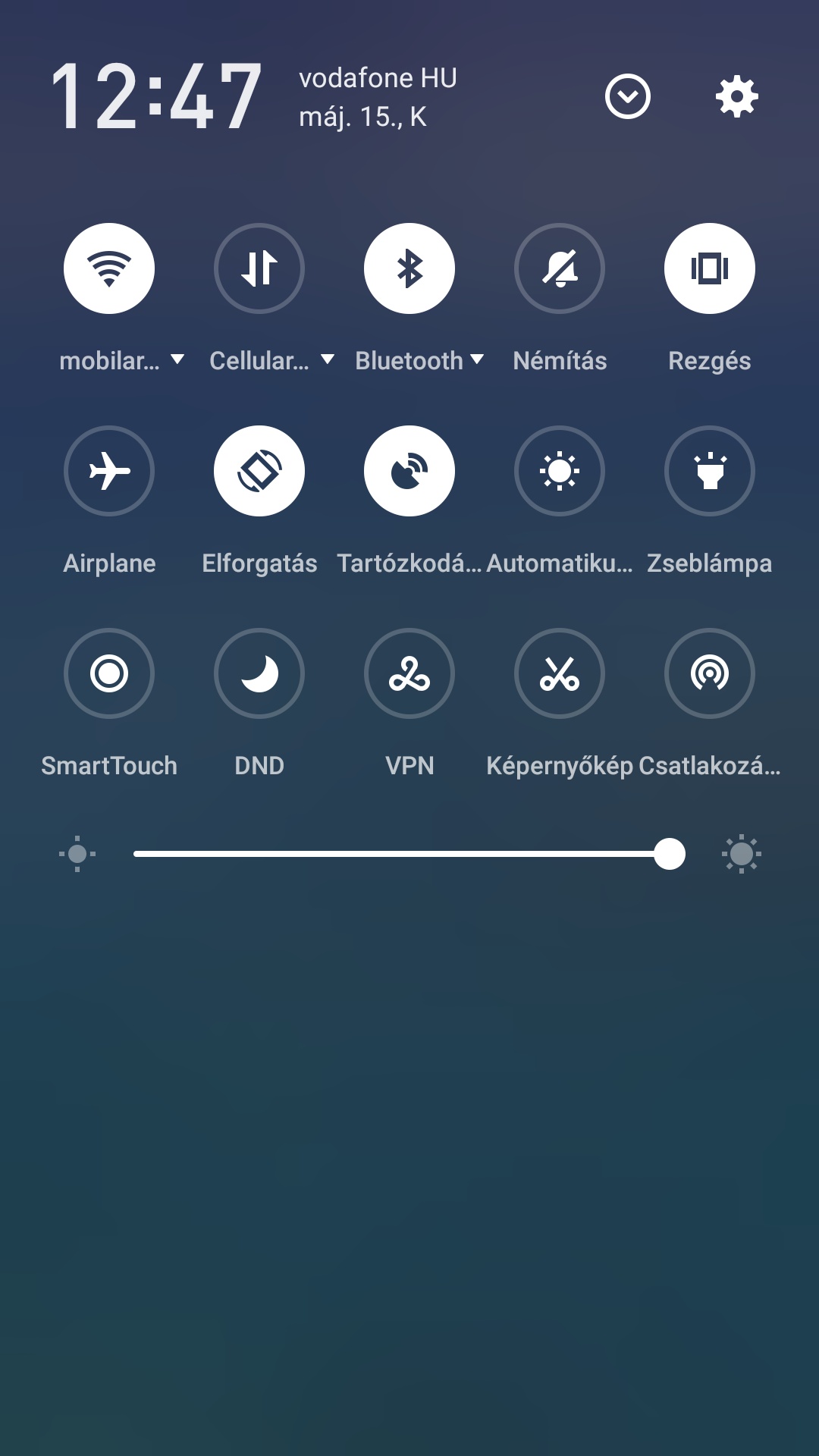
Task: Collapse panel with the circled chevron icon
Action: 628,97
